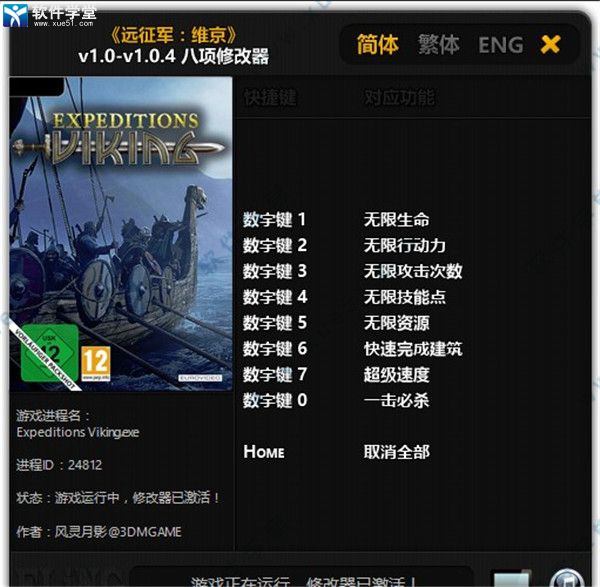Switch language to ENG
Image resolution: width=600 pixels, height=587 pixels.
coord(500,45)
